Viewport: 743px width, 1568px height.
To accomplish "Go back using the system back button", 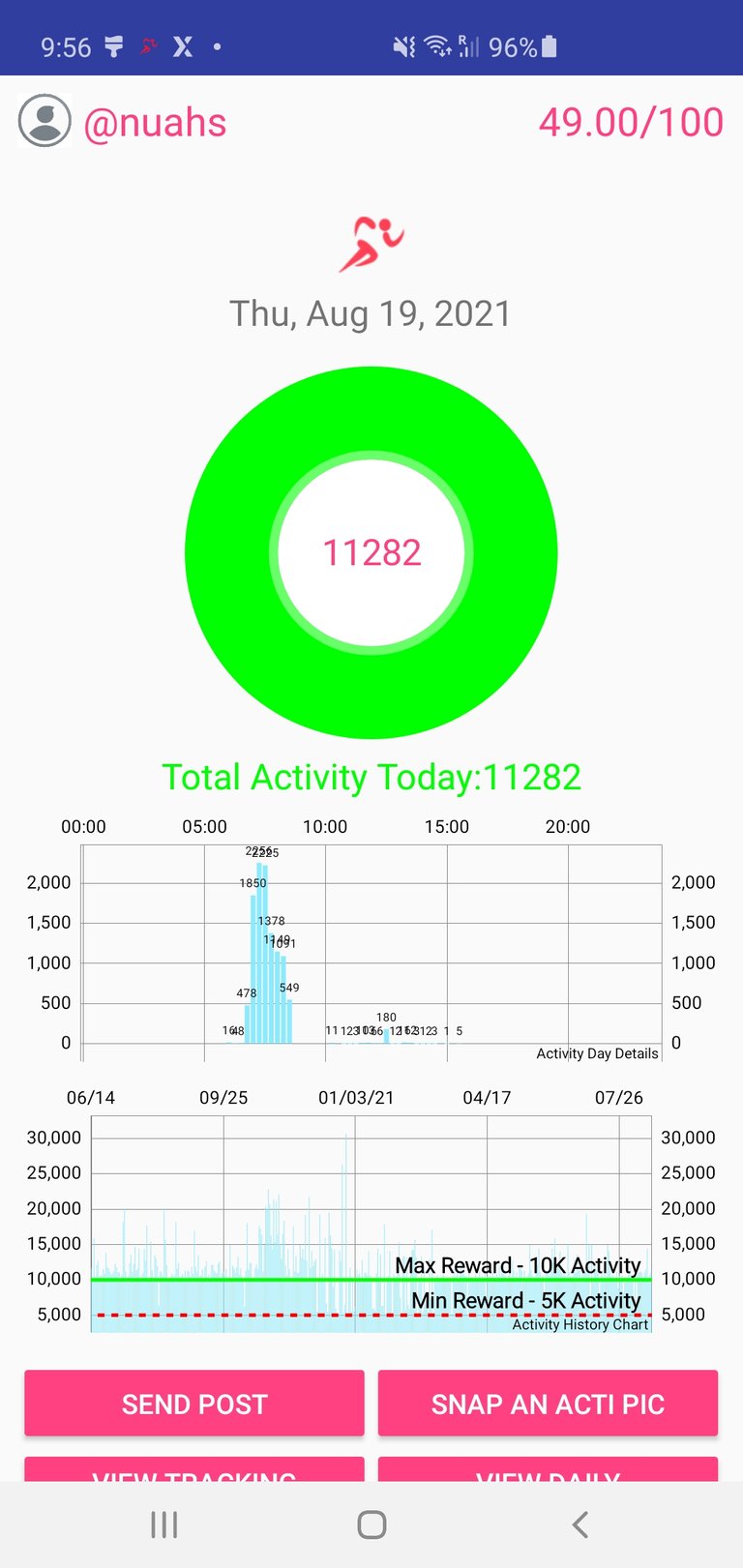I will pos(580,1525).
